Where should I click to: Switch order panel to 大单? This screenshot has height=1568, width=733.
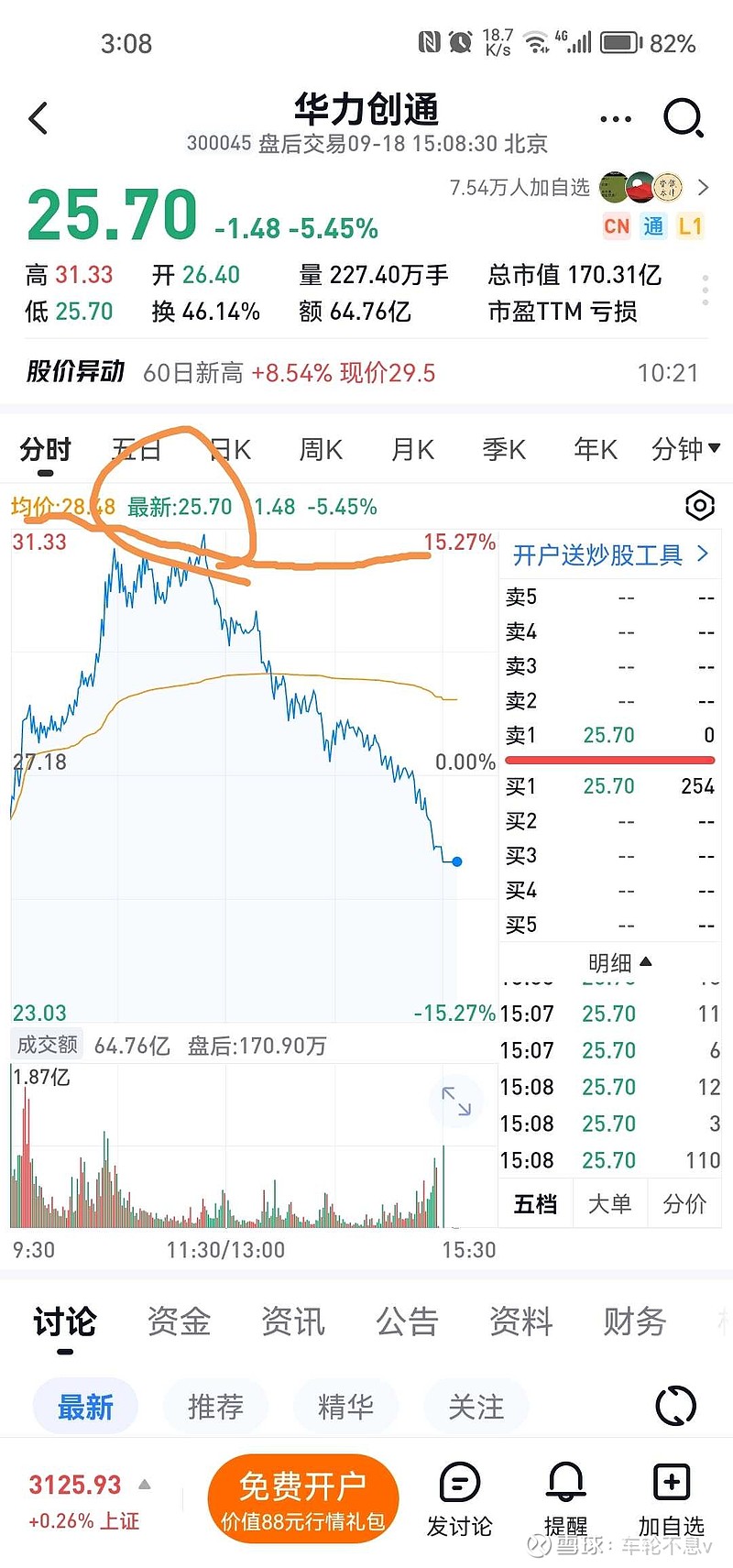pyautogui.click(x=609, y=1203)
